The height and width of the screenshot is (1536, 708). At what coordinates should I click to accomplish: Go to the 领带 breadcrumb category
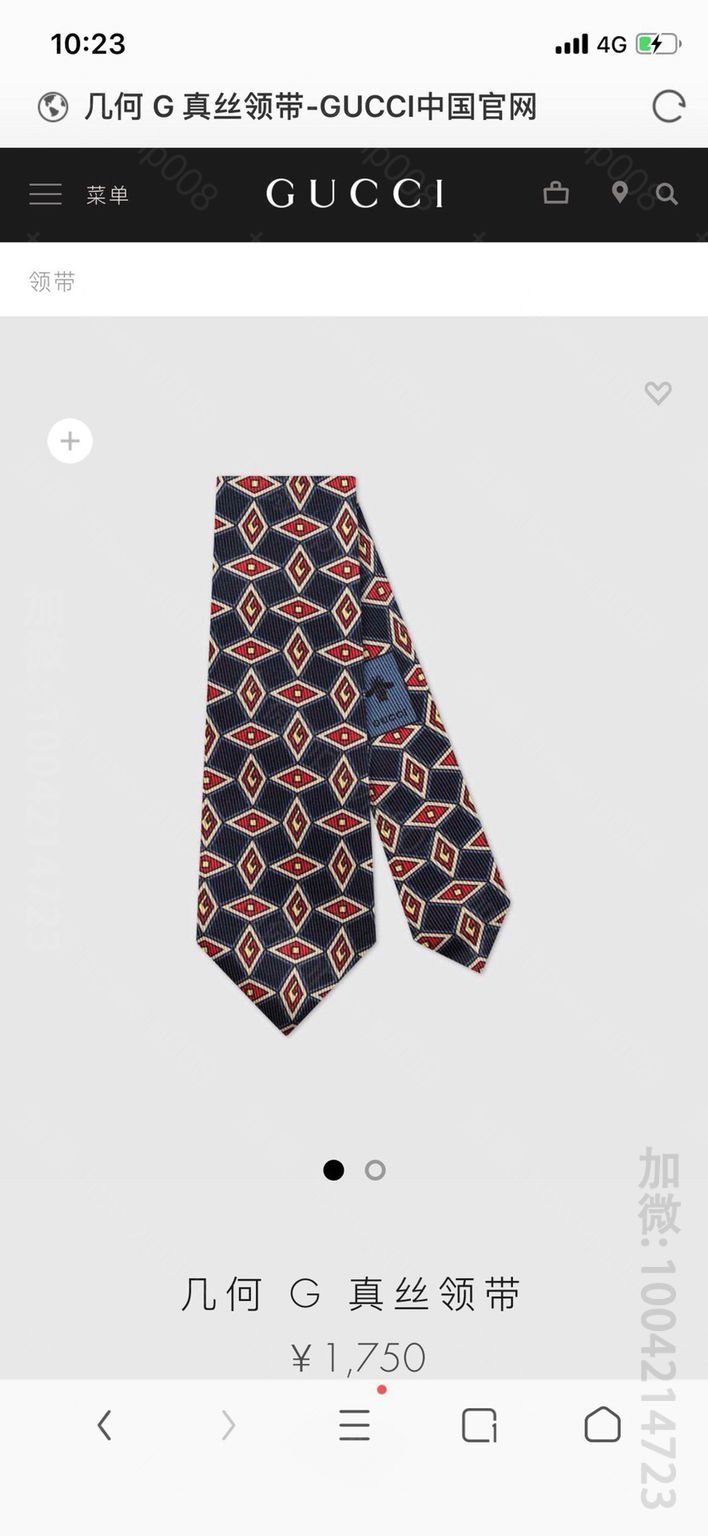click(52, 282)
